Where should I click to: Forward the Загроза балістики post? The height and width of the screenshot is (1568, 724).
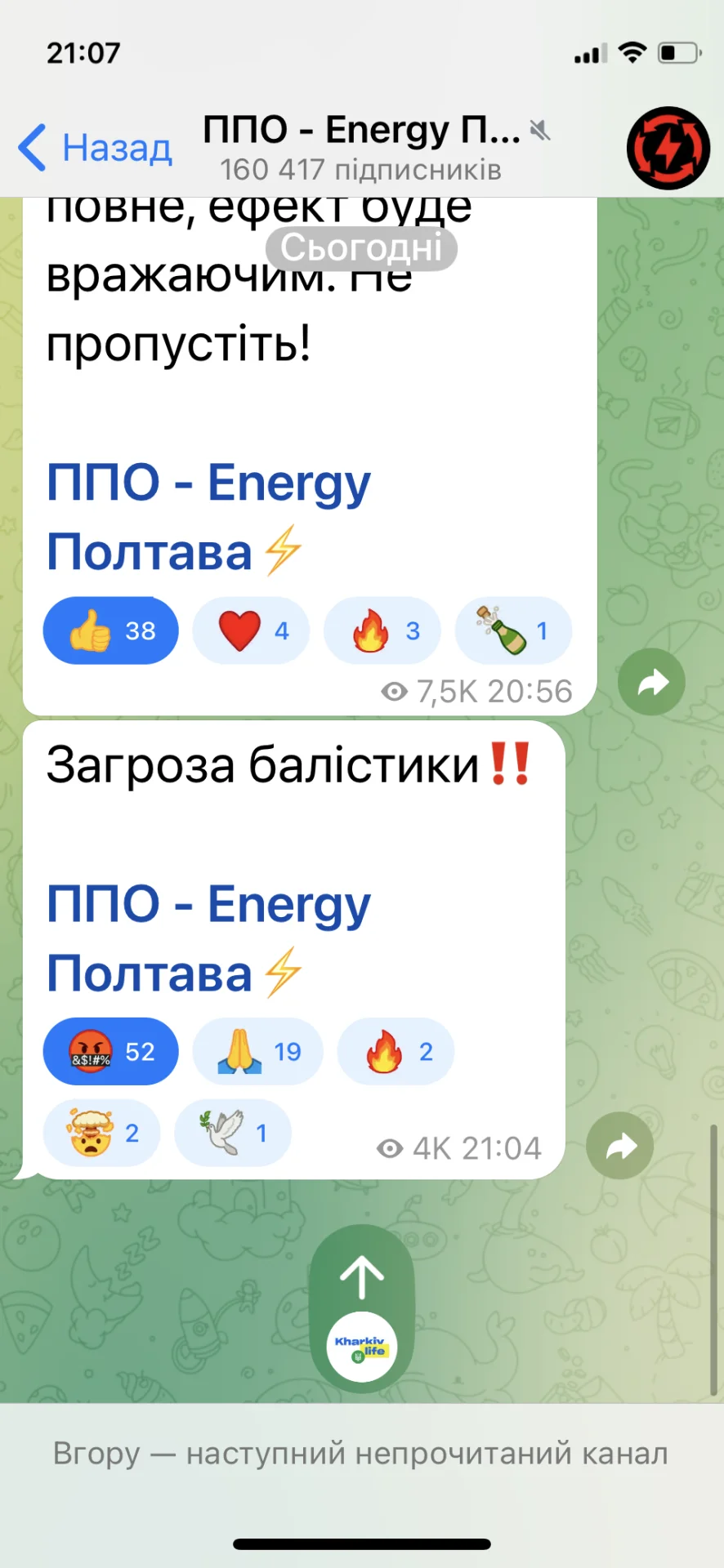click(619, 1146)
